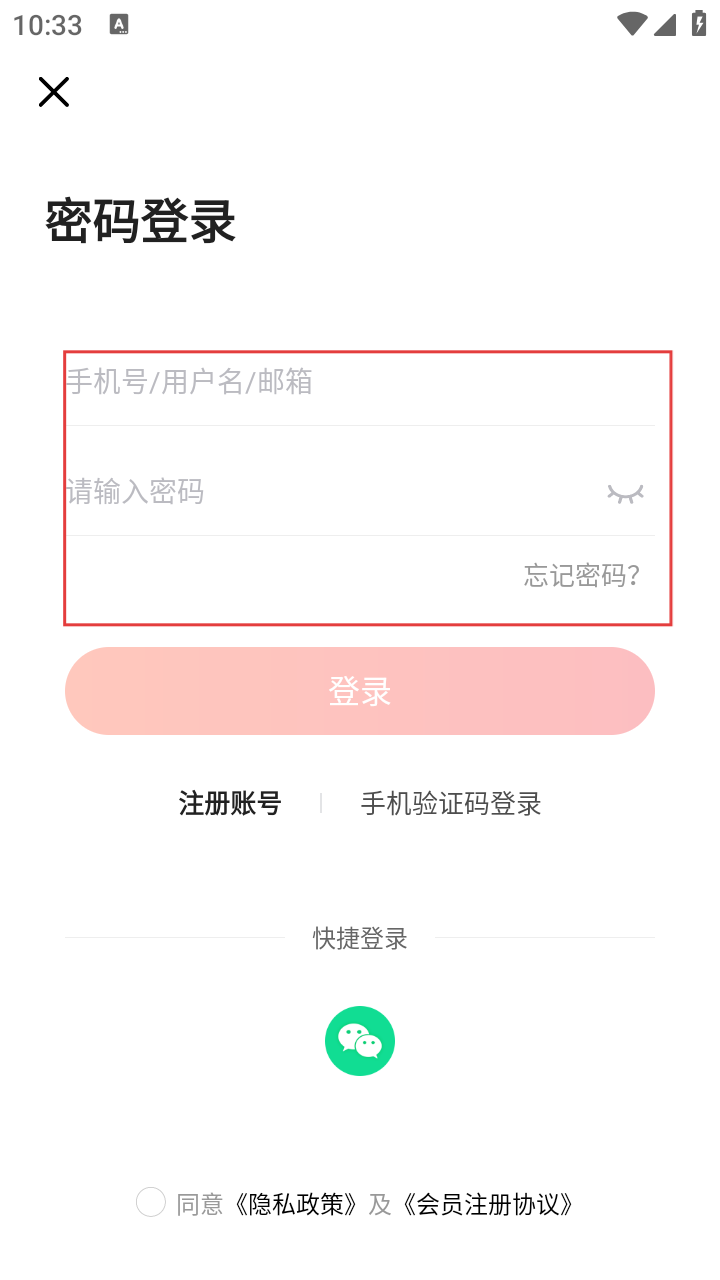Open the 忘记密码? link

click(582, 575)
